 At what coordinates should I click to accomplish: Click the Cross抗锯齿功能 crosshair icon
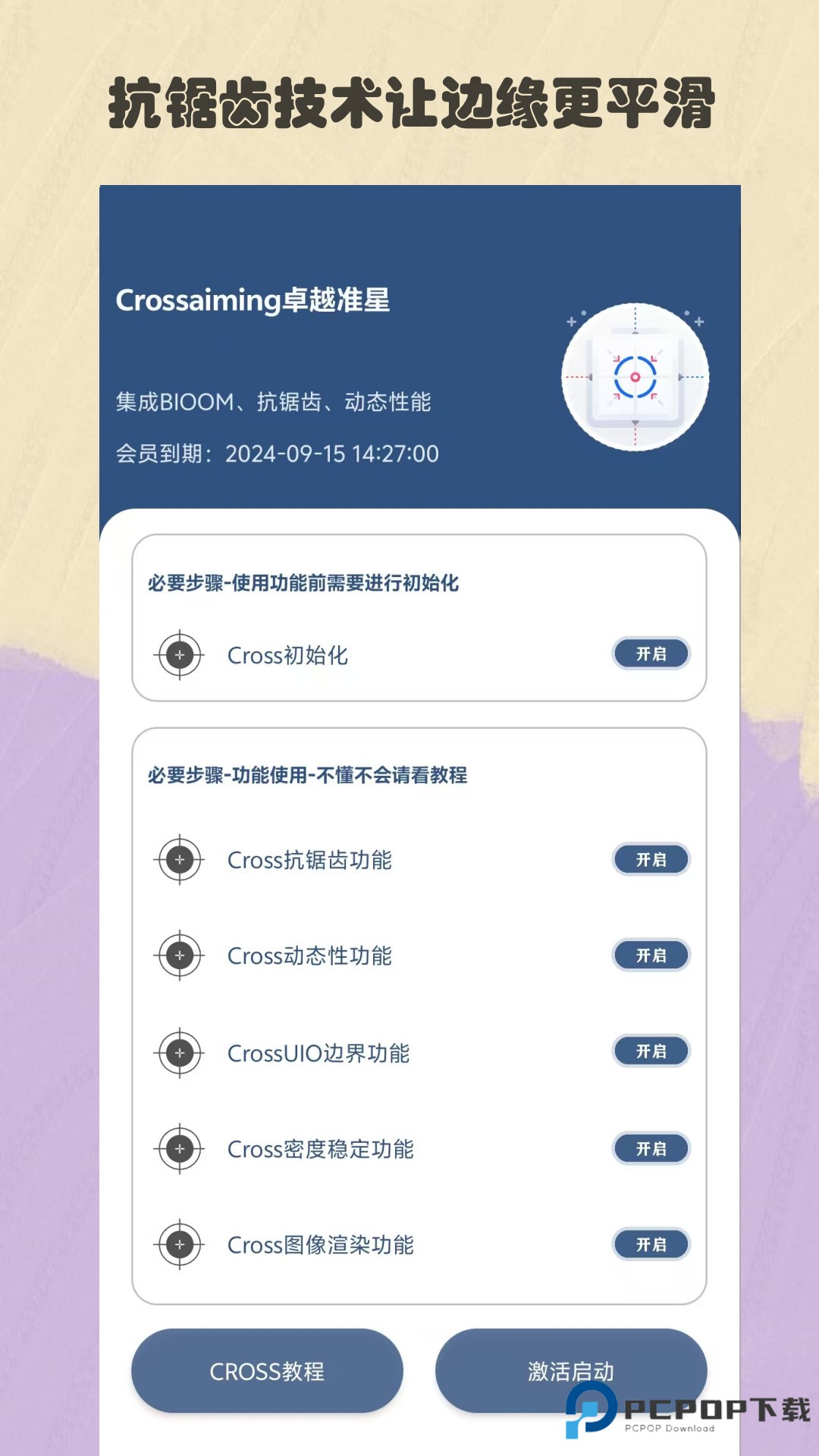click(179, 860)
